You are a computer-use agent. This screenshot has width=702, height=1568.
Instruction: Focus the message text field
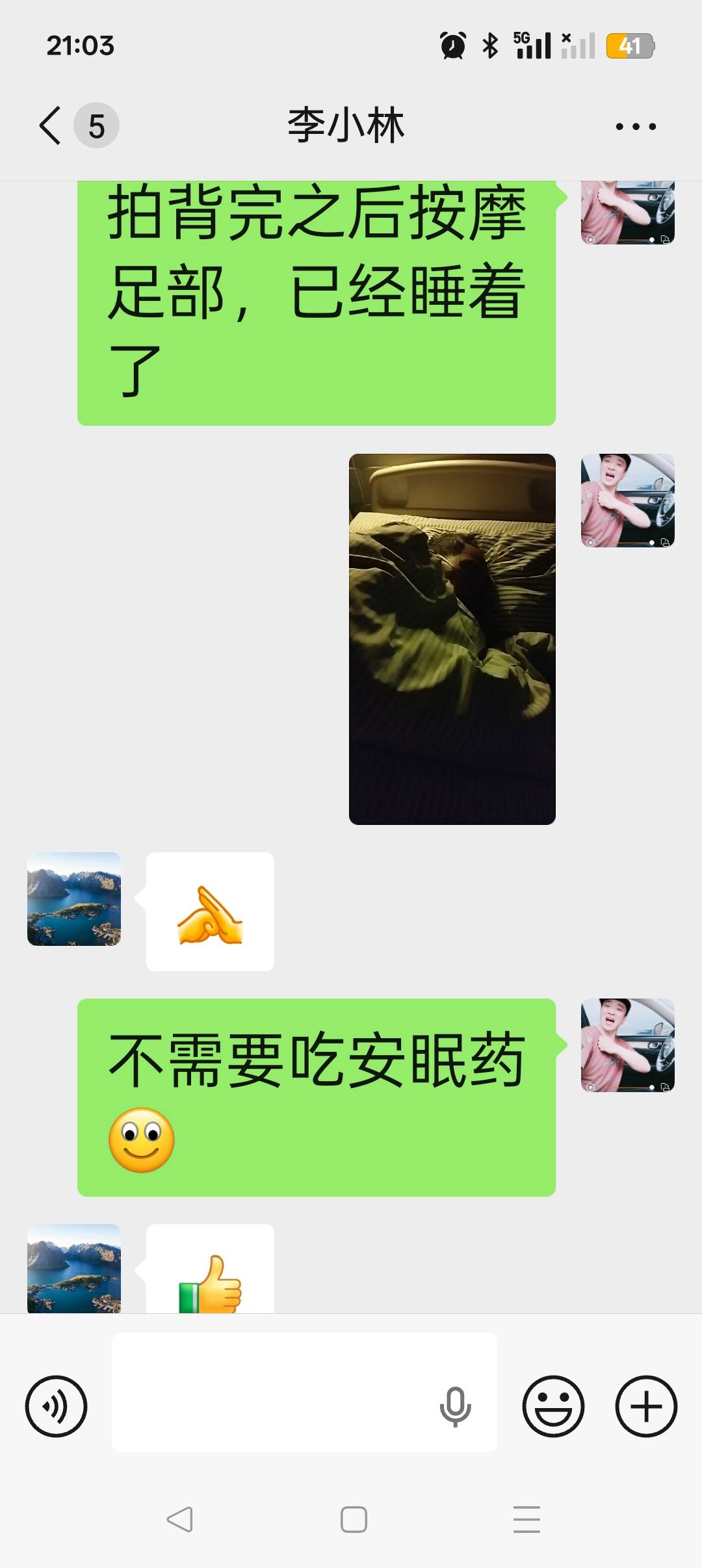pyautogui.click(x=273, y=1392)
